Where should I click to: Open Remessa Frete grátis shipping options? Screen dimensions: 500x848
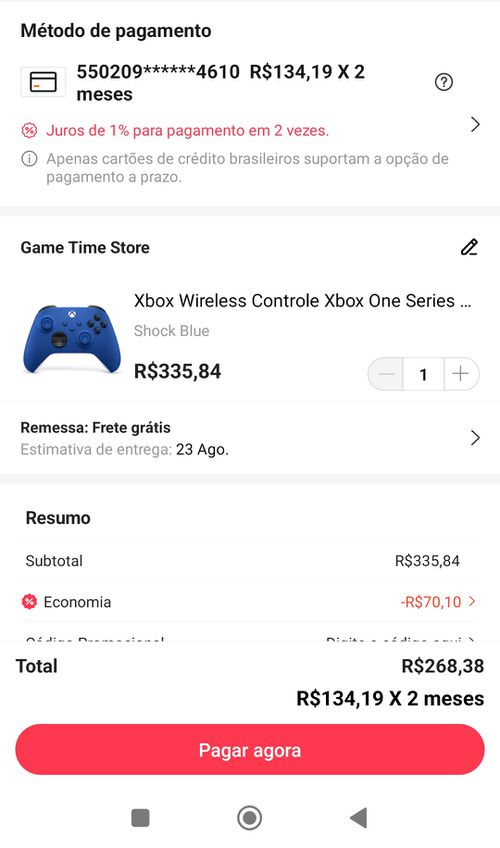250,438
